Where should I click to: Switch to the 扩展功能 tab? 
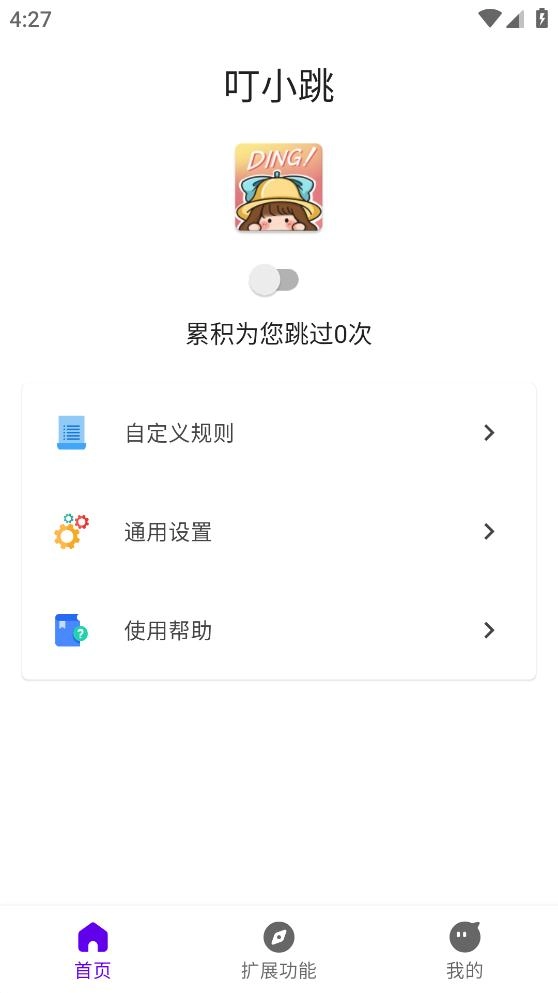279,950
